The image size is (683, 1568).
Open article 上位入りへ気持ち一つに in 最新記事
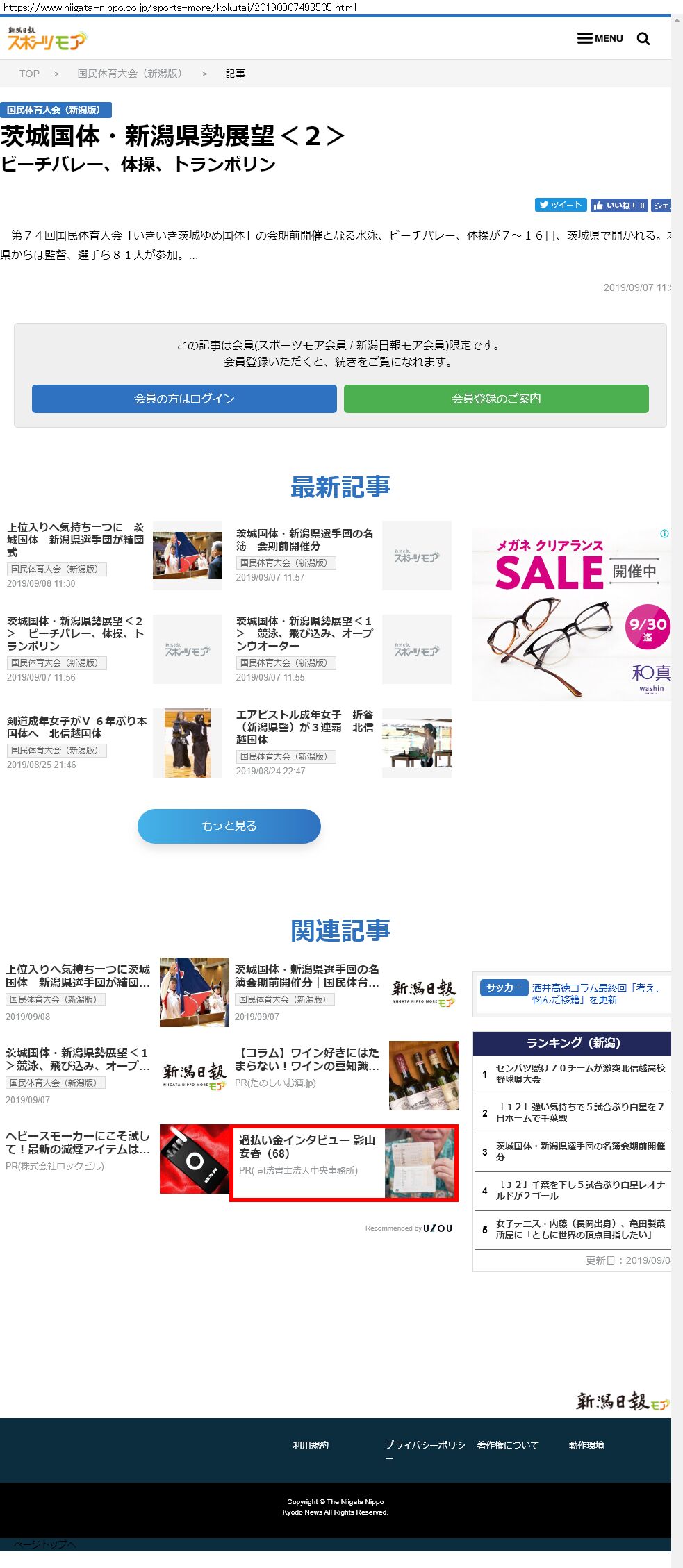tap(76, 540)
